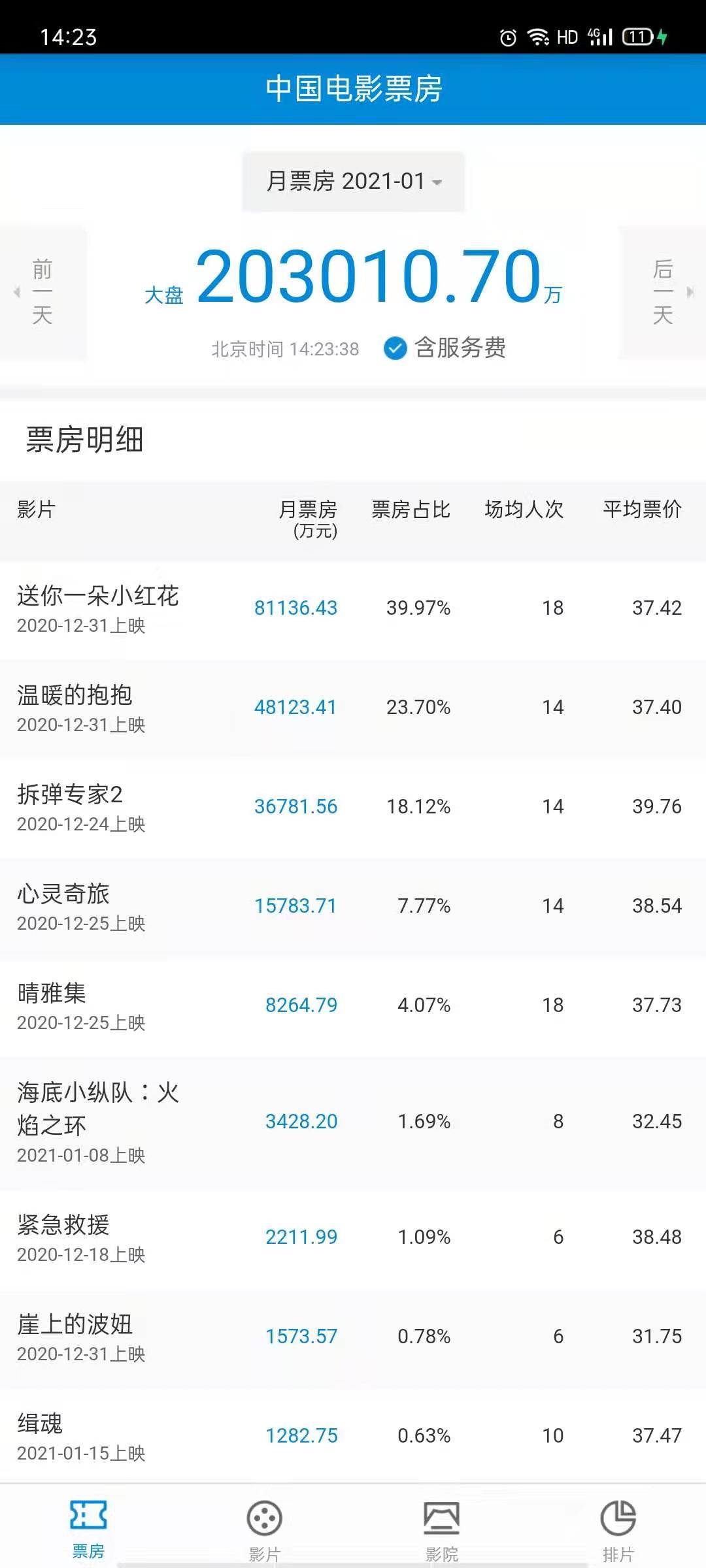Open the 影院 cinema icon in bottom bar

(441, 1516)
